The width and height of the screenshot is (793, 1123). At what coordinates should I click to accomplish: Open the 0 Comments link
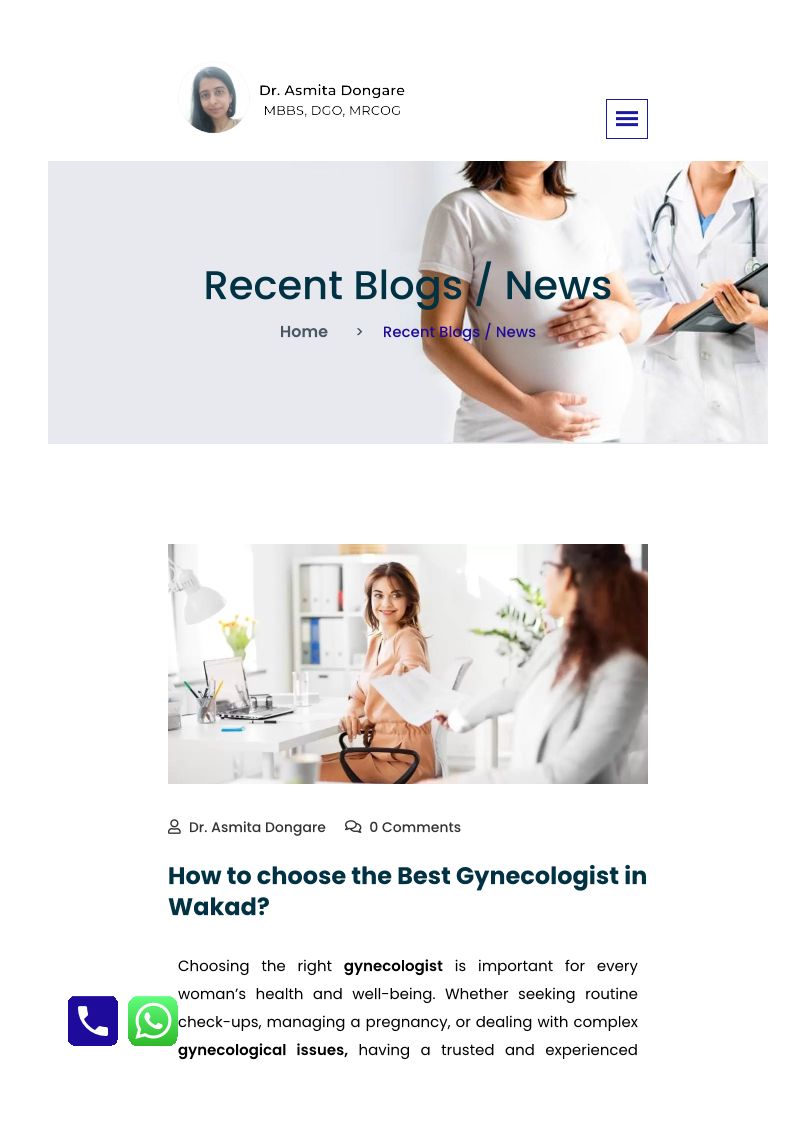tap(414, 827)
